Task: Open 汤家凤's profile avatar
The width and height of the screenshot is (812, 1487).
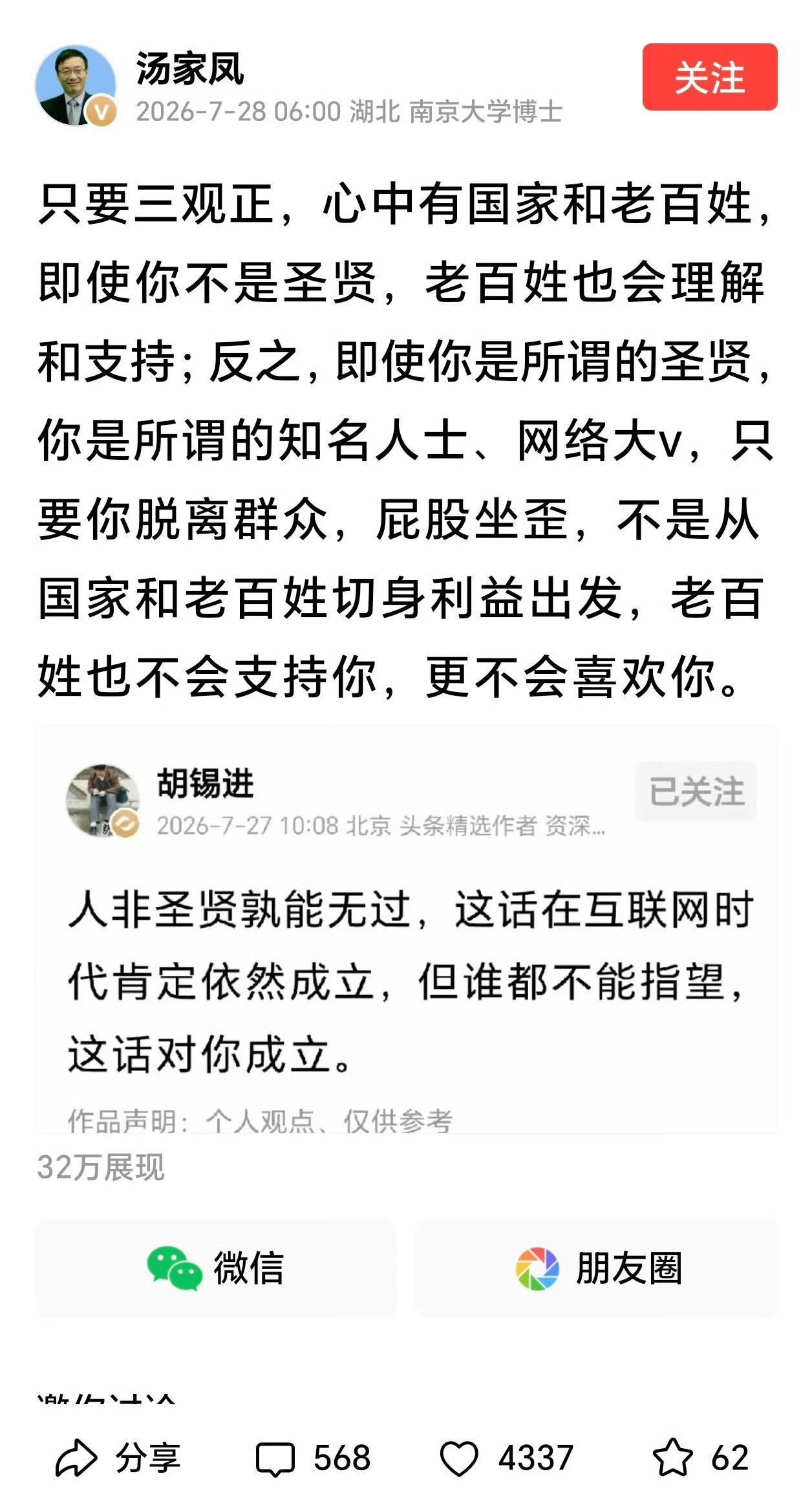Action: (76, 85)
